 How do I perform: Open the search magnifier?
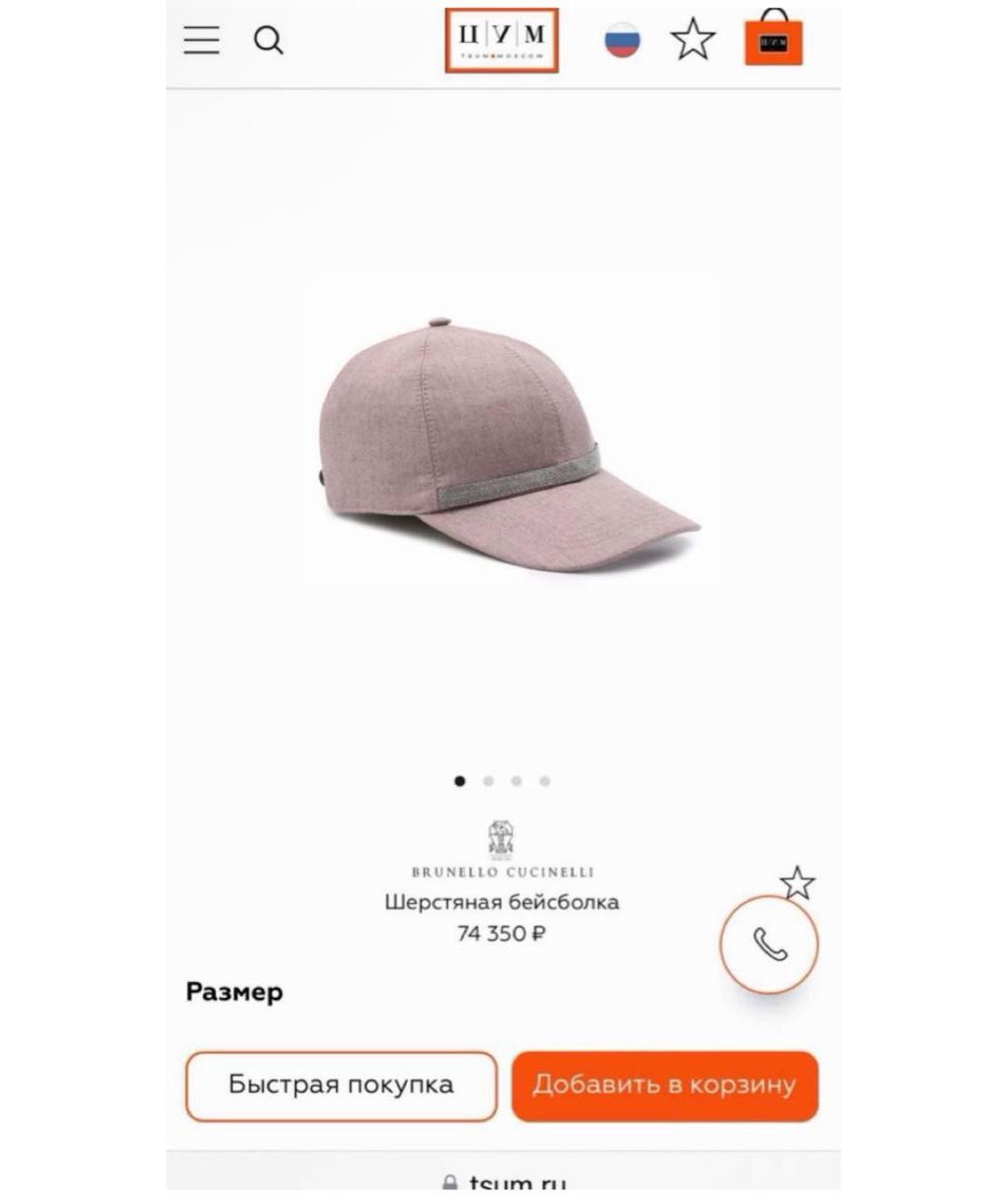click(x=268, y=40)
